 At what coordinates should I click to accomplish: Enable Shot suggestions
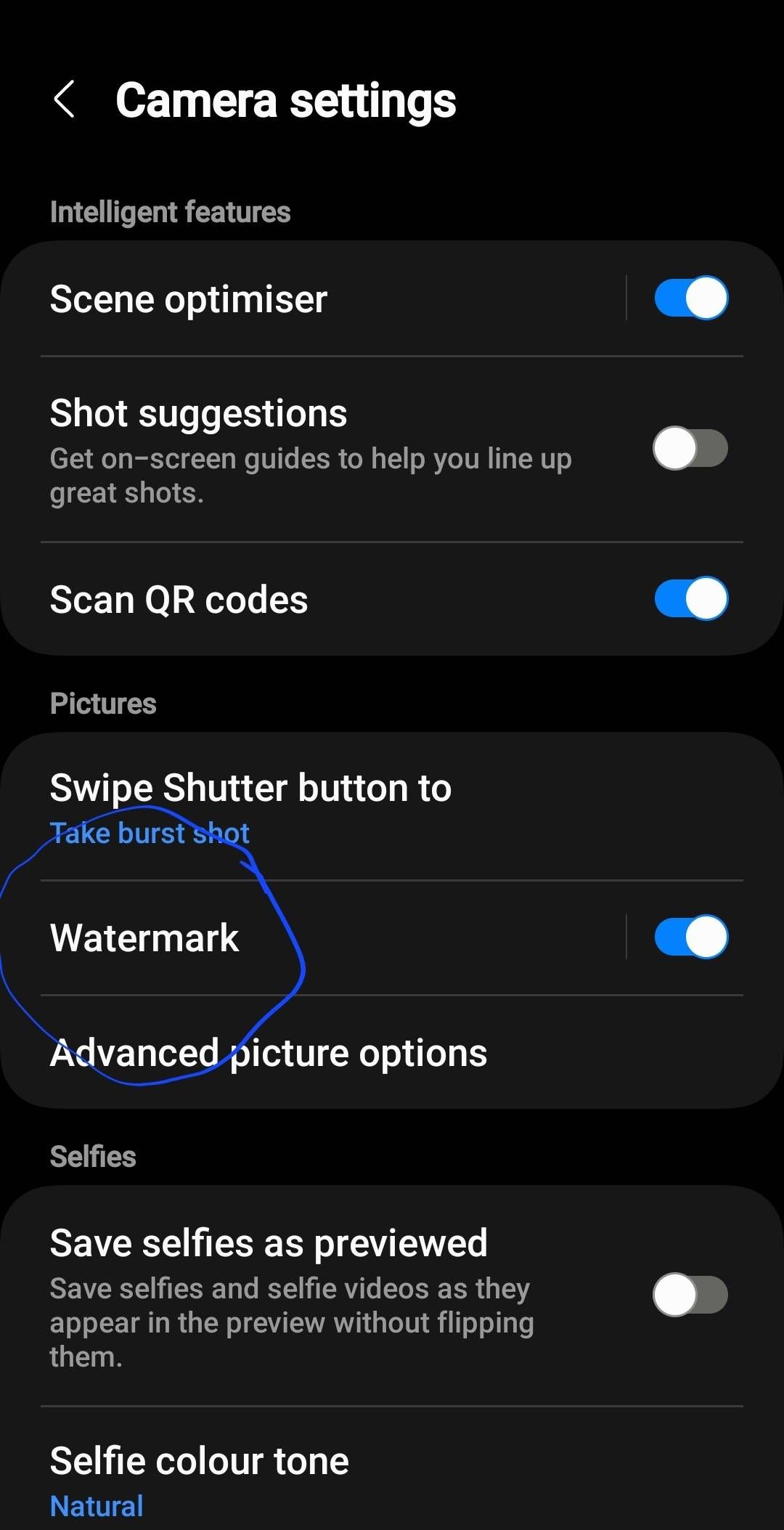pyautogui.click(x=690, y=448)
